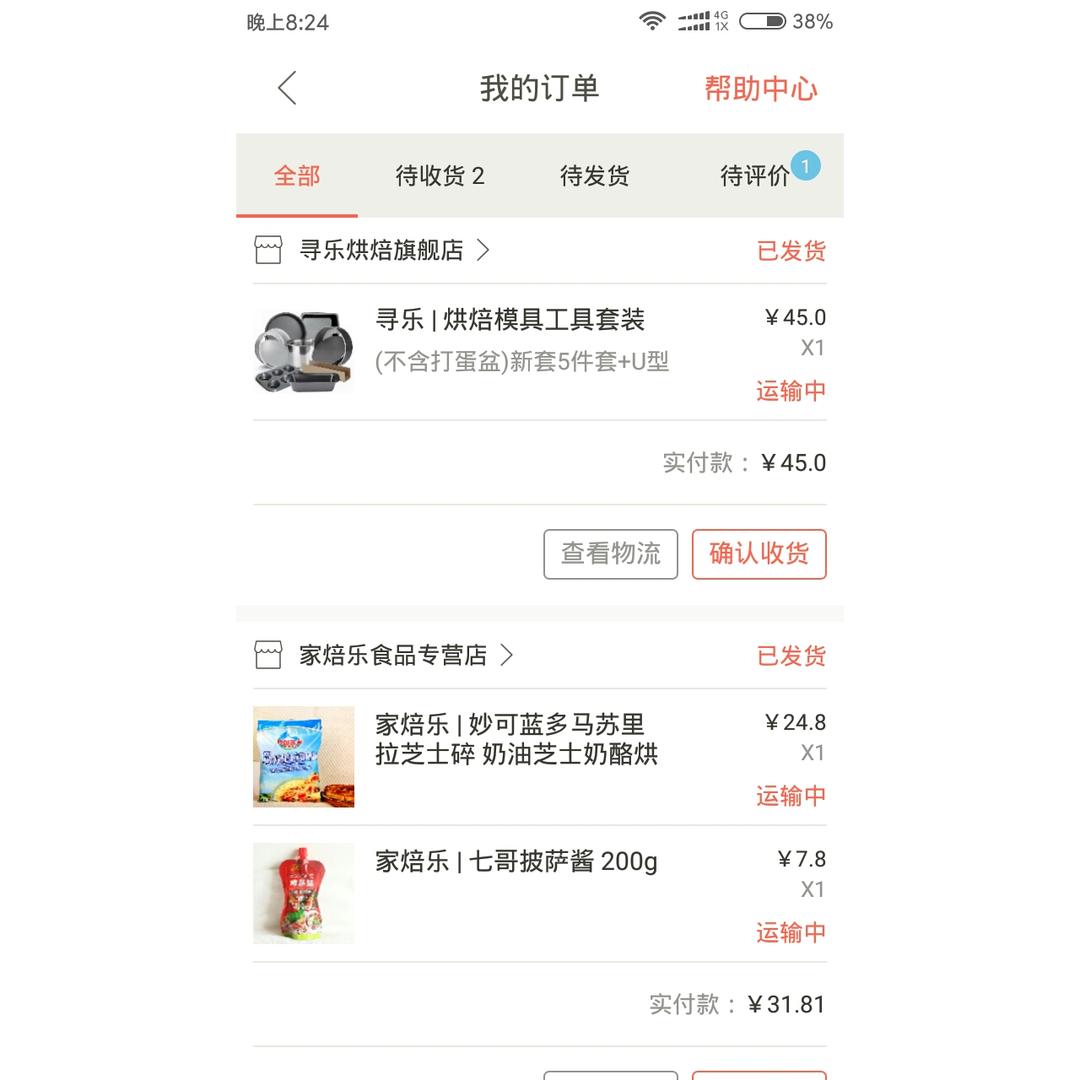Switch to the 待发货 tab
The height and width of the screenshot is (1080, 1080).
pos(594,176)
